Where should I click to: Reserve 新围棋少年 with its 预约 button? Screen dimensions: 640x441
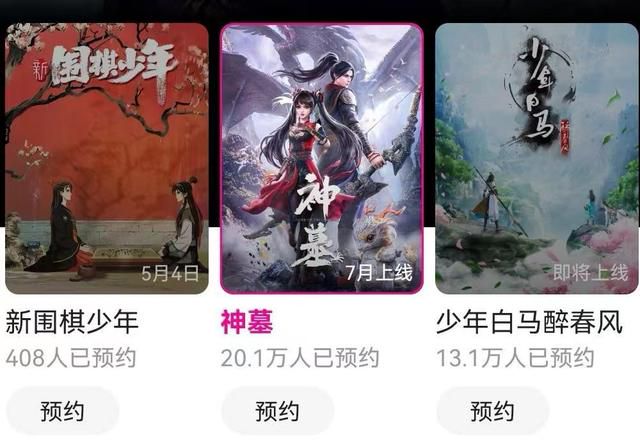(62, 411)
